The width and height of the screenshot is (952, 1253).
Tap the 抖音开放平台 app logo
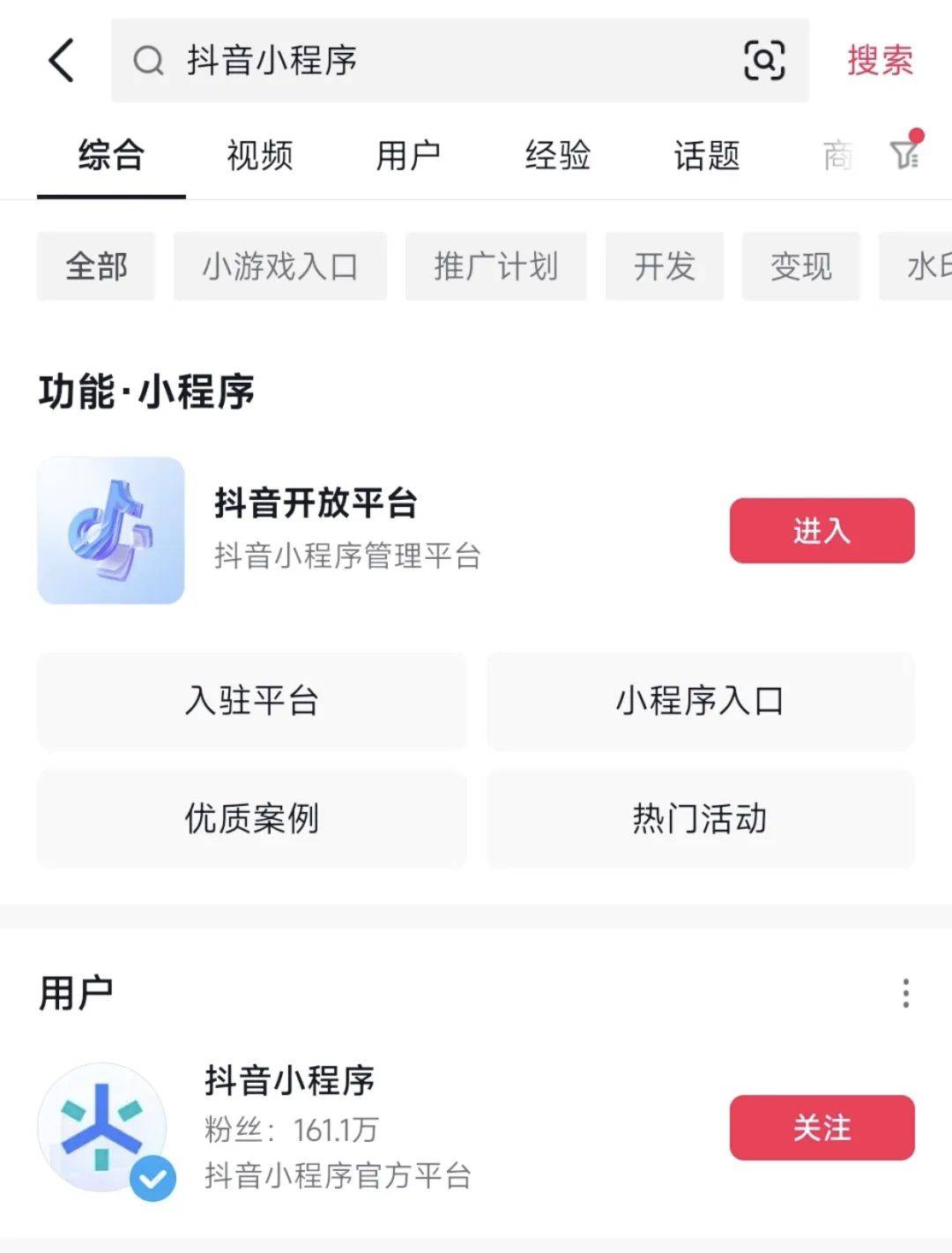tap(112, 529)
